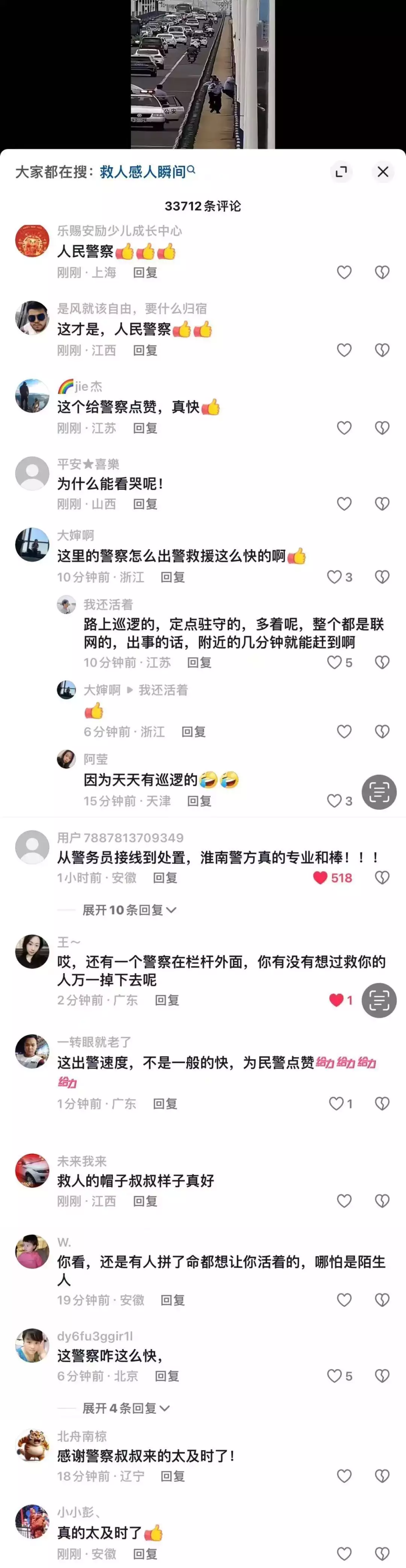Like W.'s comment

[x=344, y=1300]
